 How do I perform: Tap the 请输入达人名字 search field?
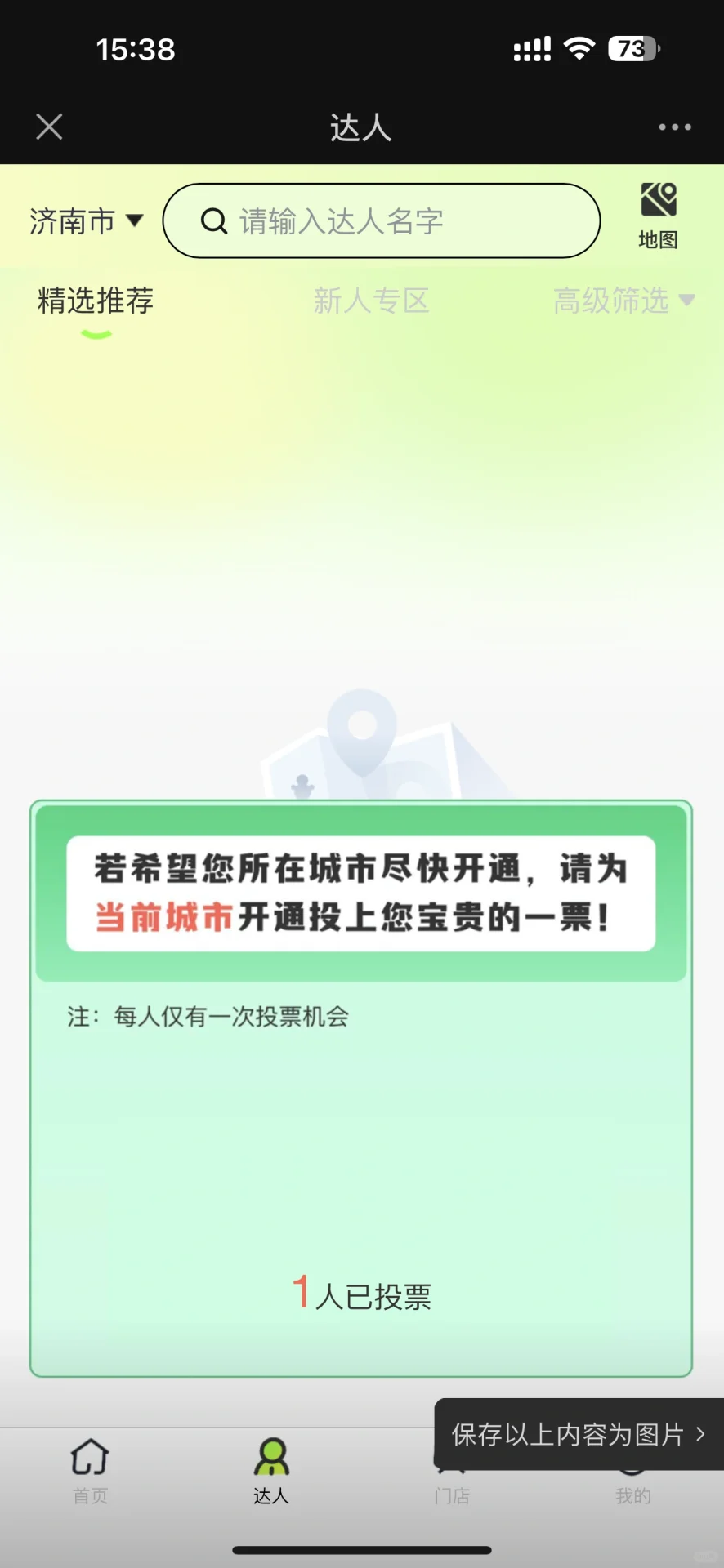coord(382,221)
